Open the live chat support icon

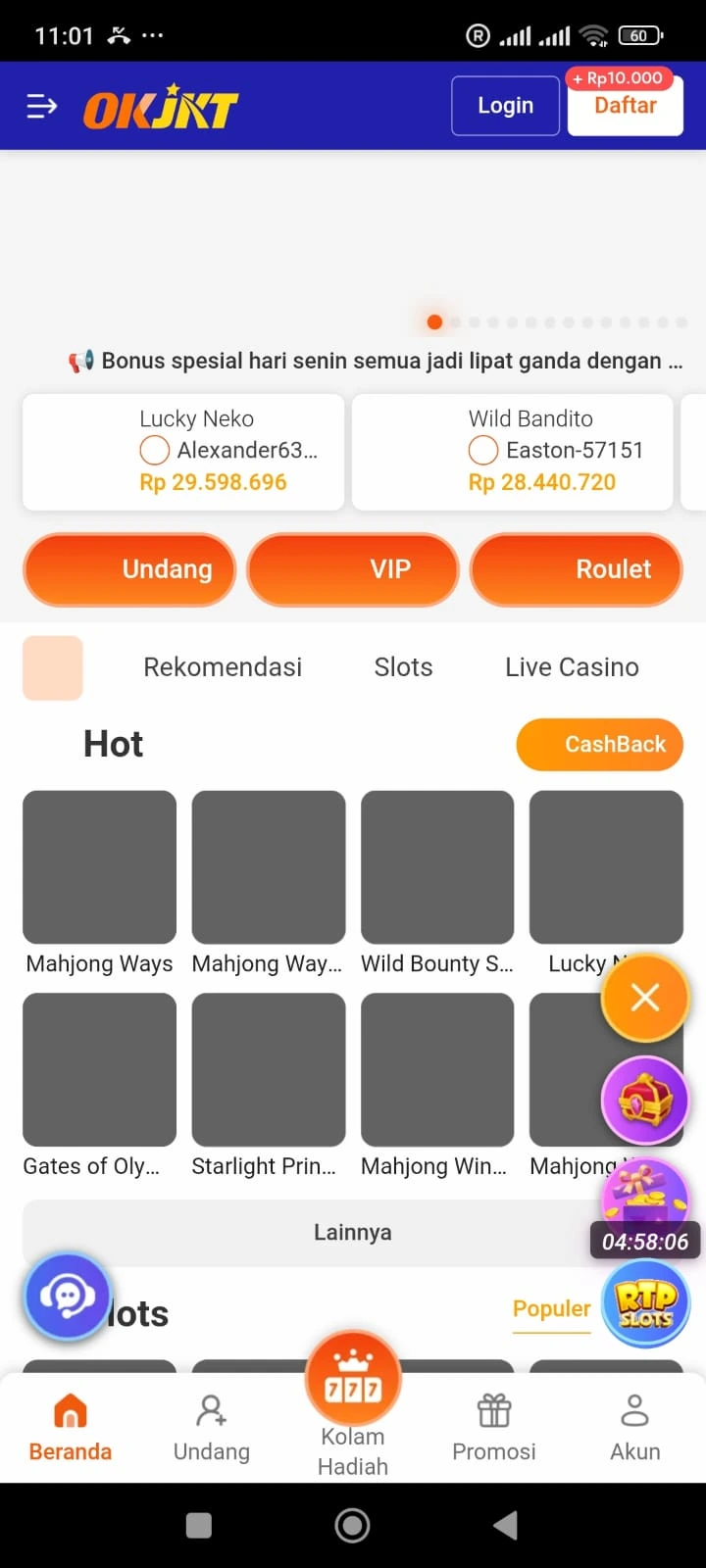[68, 1296]
